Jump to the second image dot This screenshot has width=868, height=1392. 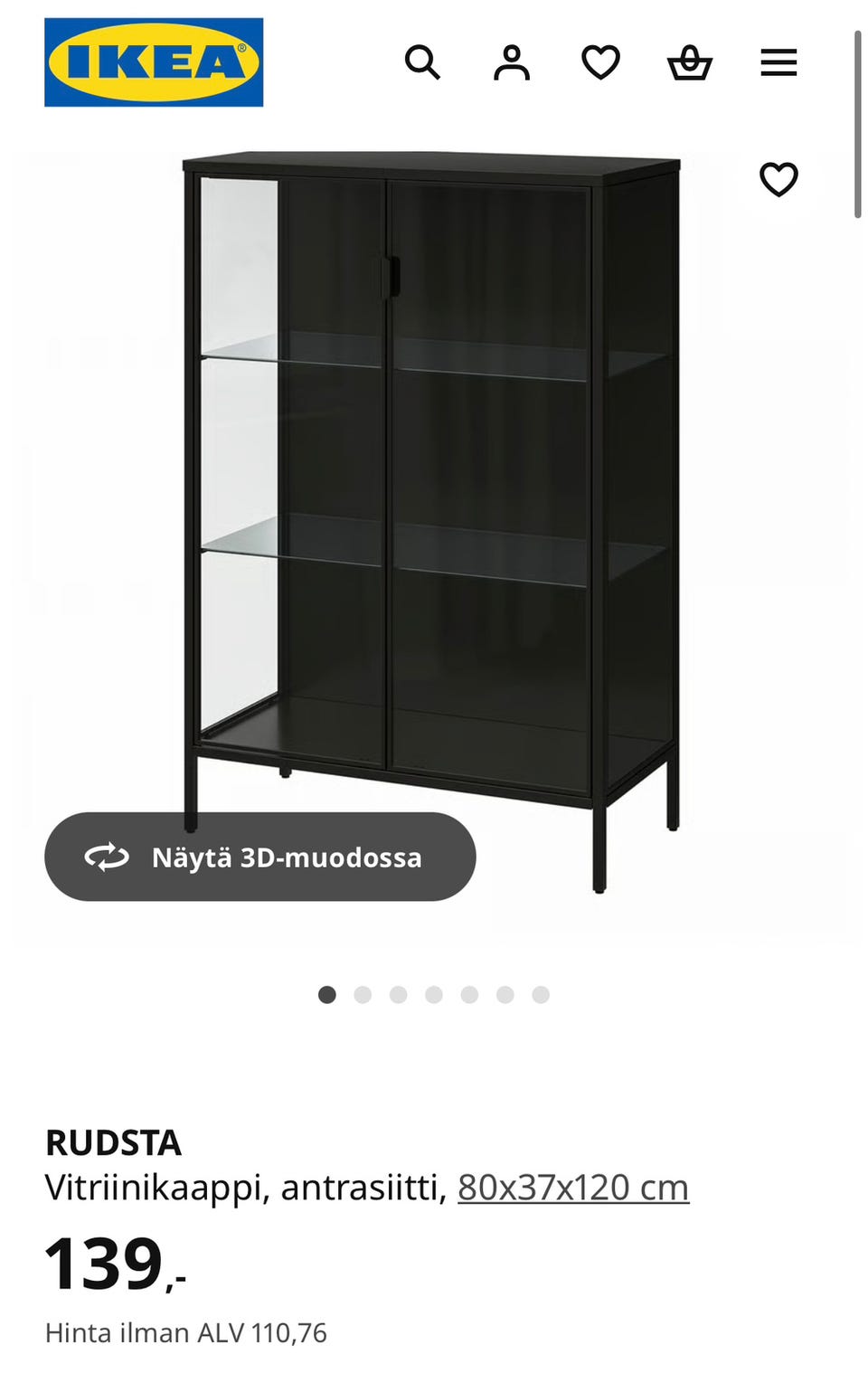[x=363, y=995]
